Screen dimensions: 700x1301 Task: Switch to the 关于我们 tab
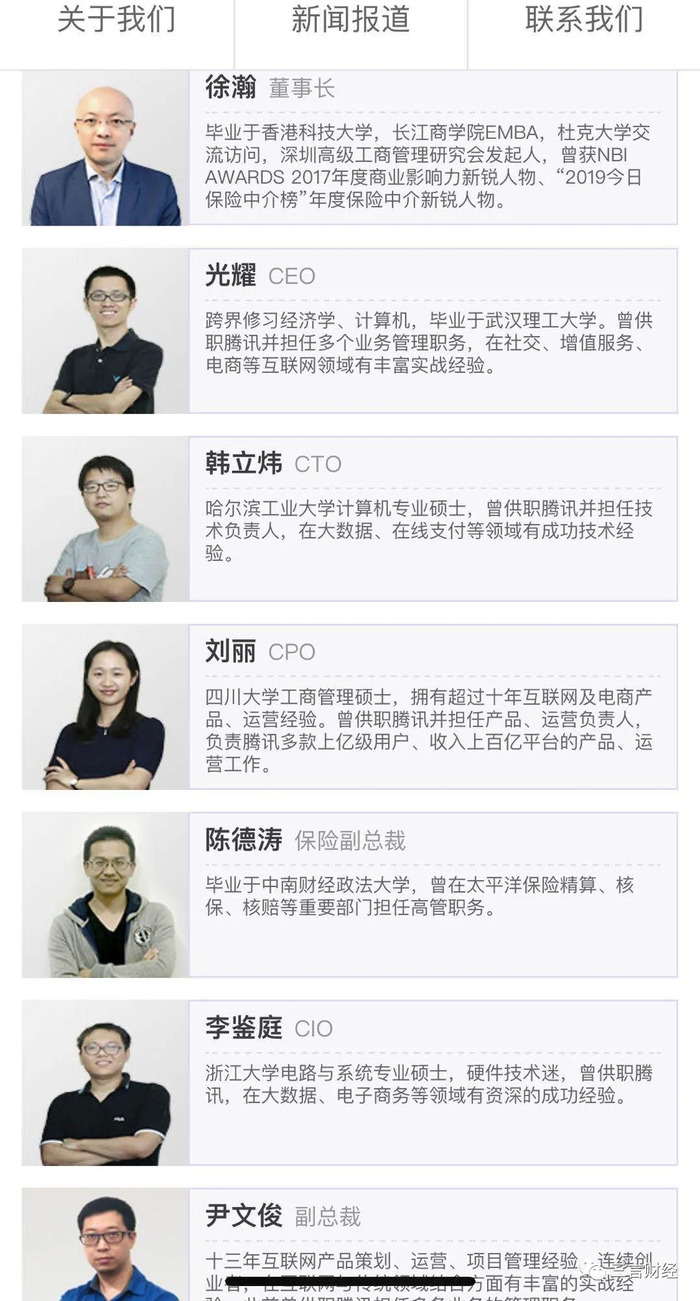click(x=116, y=20)
